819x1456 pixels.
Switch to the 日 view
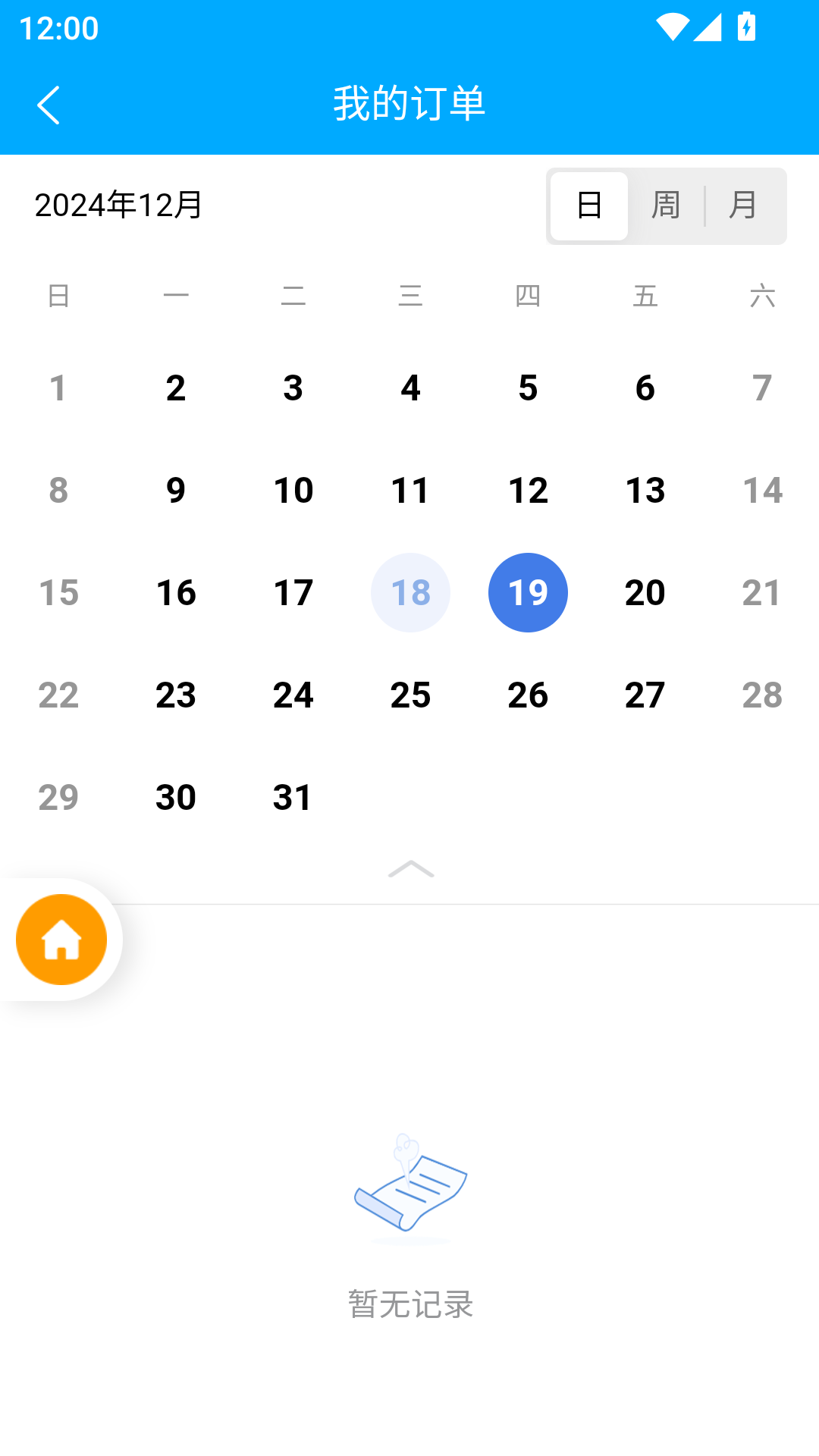[x=589, y=206]
